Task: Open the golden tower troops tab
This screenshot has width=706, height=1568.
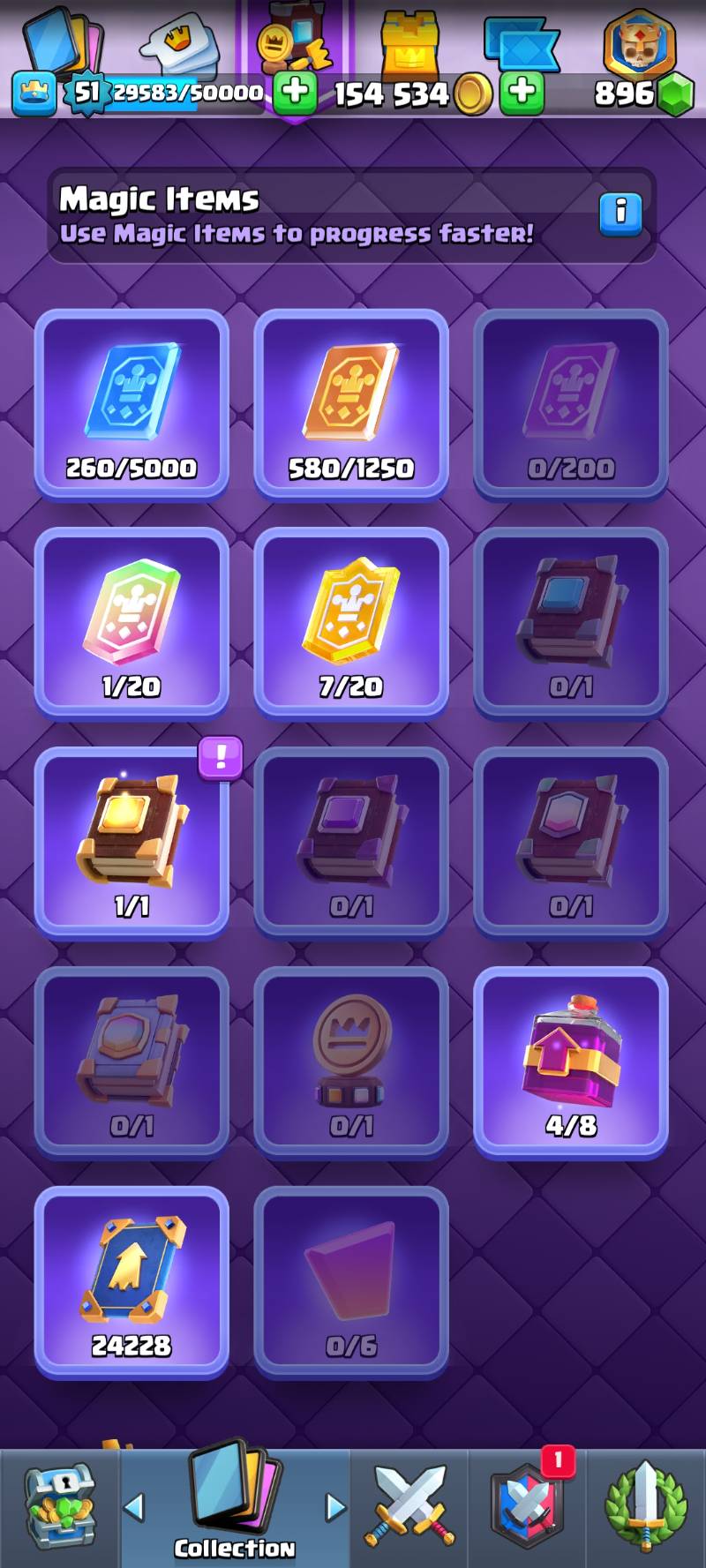Action: pyautogui.click(x=409, y=44)
